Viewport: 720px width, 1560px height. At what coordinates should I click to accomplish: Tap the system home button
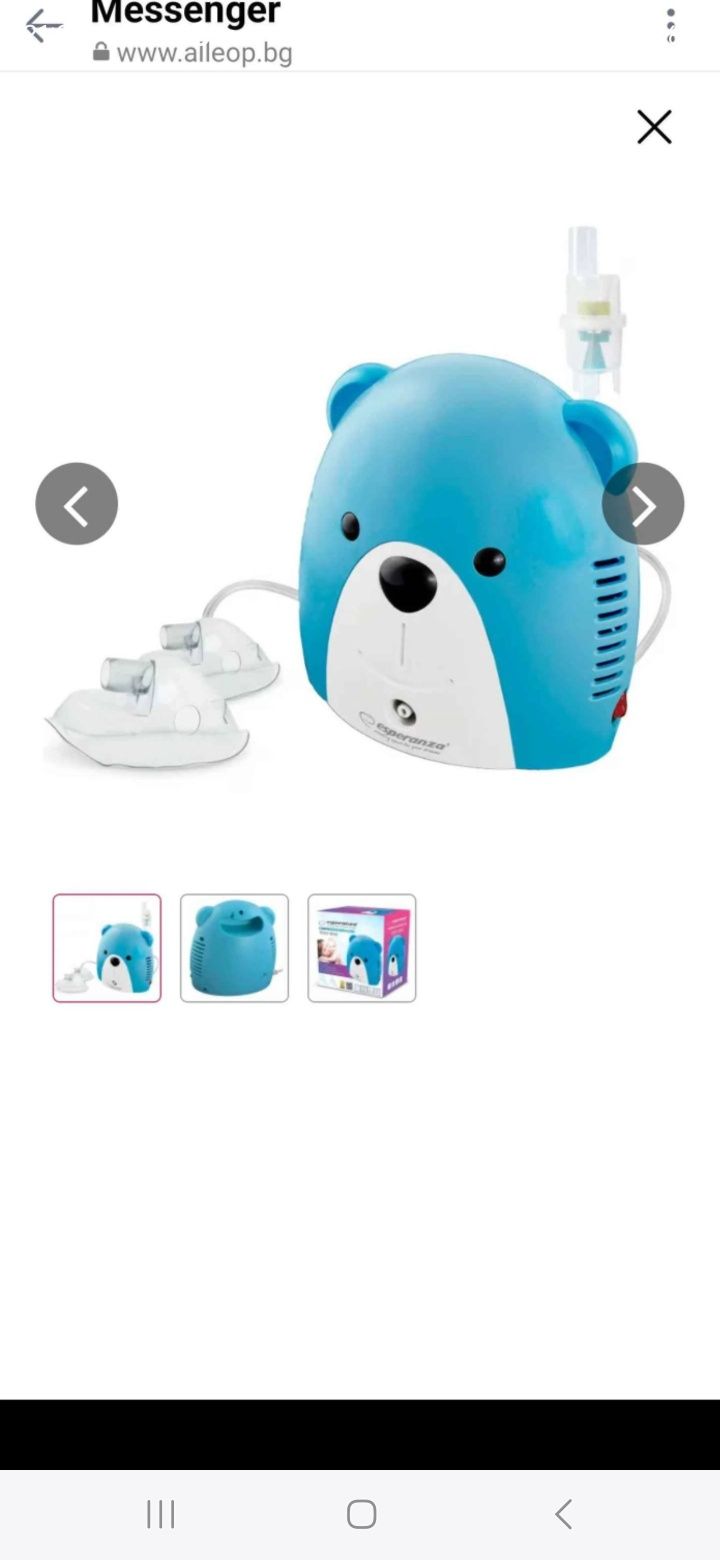pos(361,1514)
